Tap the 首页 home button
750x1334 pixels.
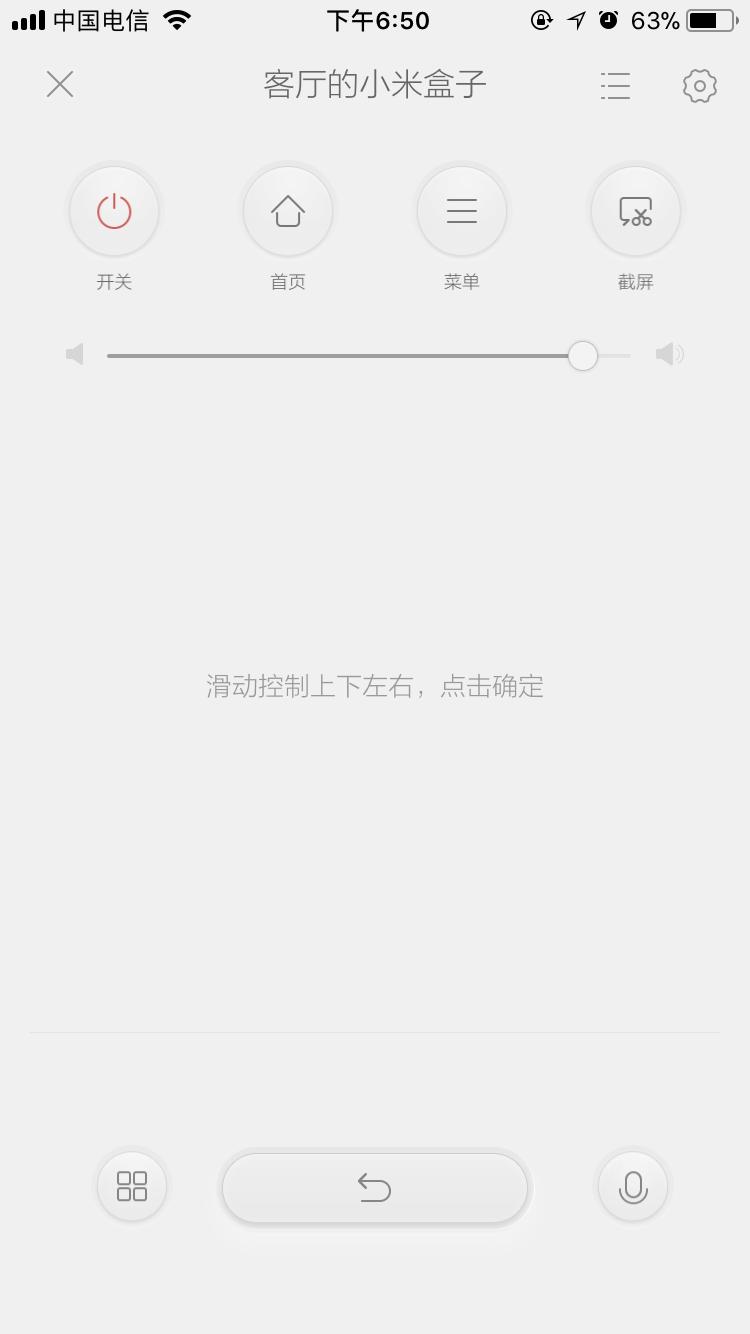tap(287, 210)
